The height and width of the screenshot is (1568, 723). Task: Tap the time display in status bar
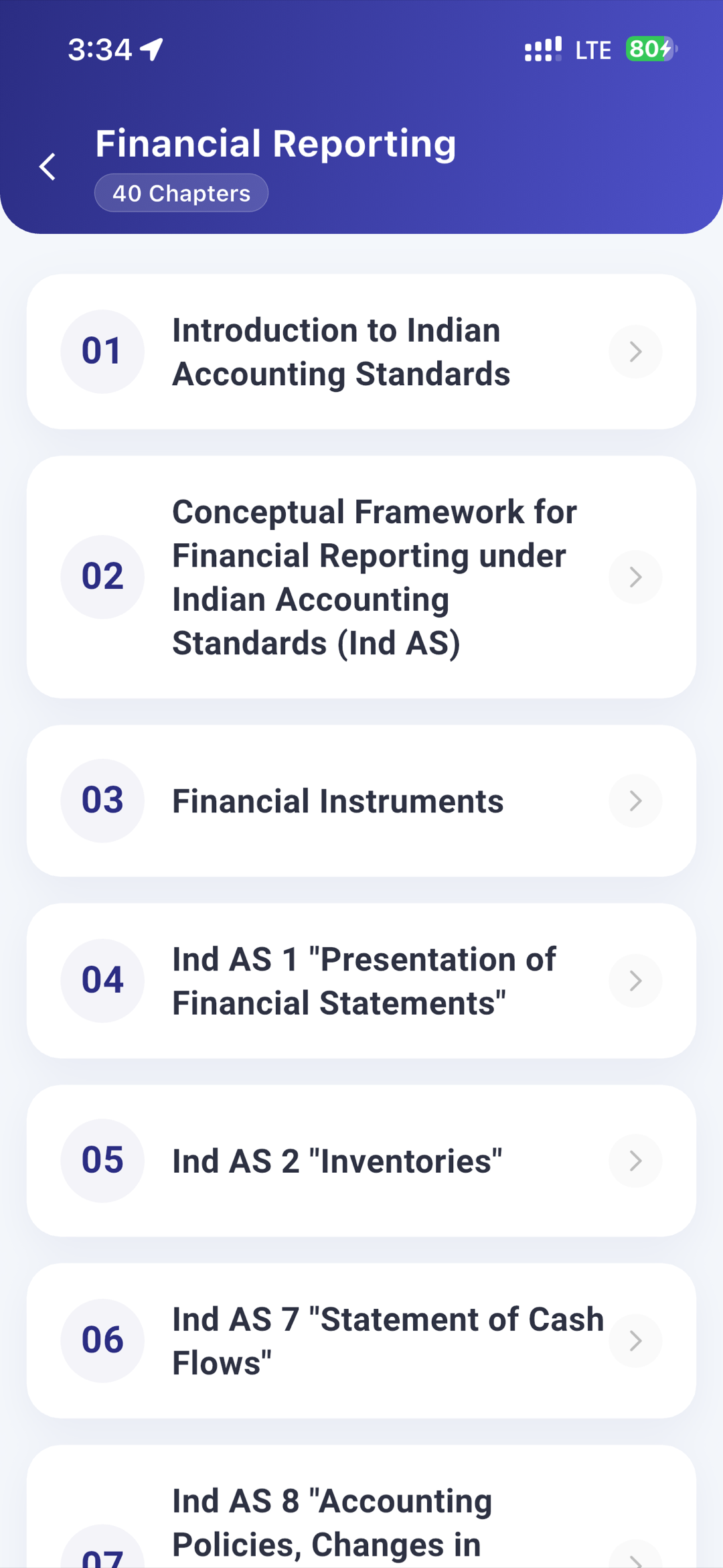(102, 49)
